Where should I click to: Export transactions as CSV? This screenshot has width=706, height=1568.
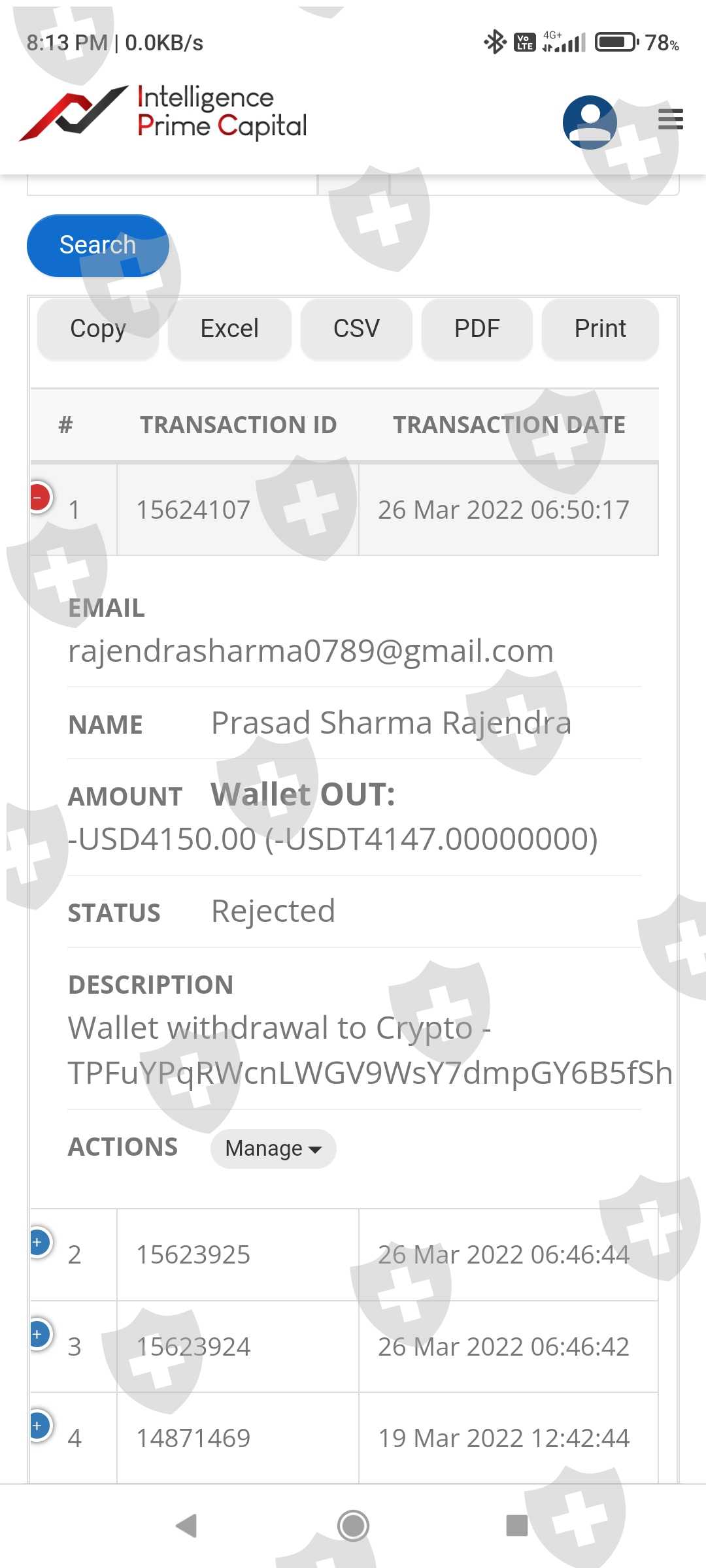356,329
